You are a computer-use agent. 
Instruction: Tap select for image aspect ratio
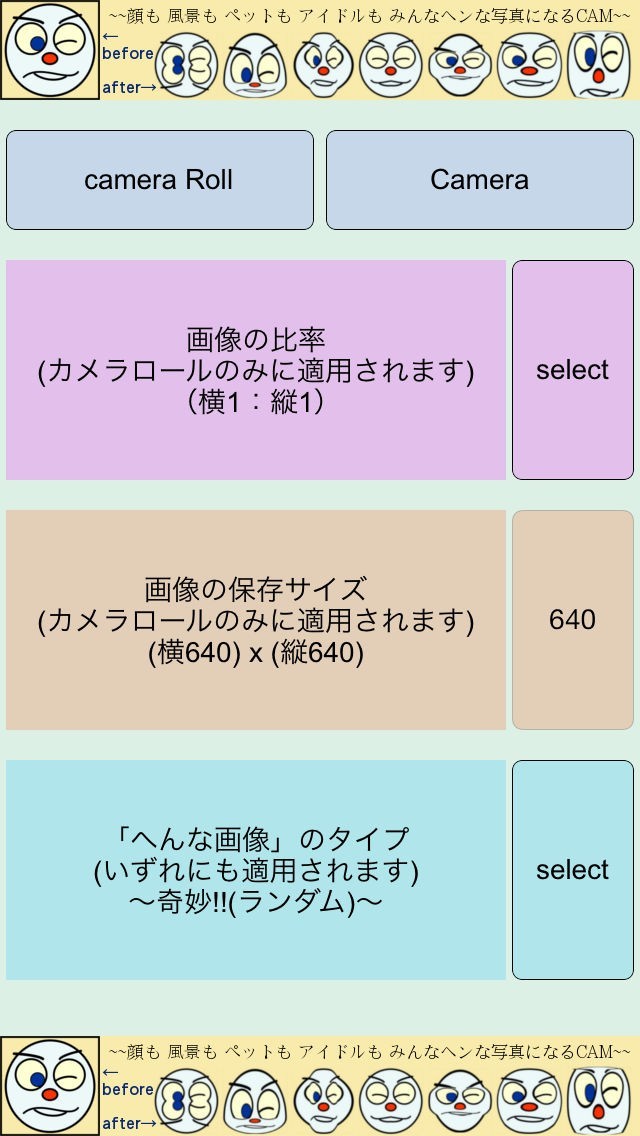(x=572, y=370)
